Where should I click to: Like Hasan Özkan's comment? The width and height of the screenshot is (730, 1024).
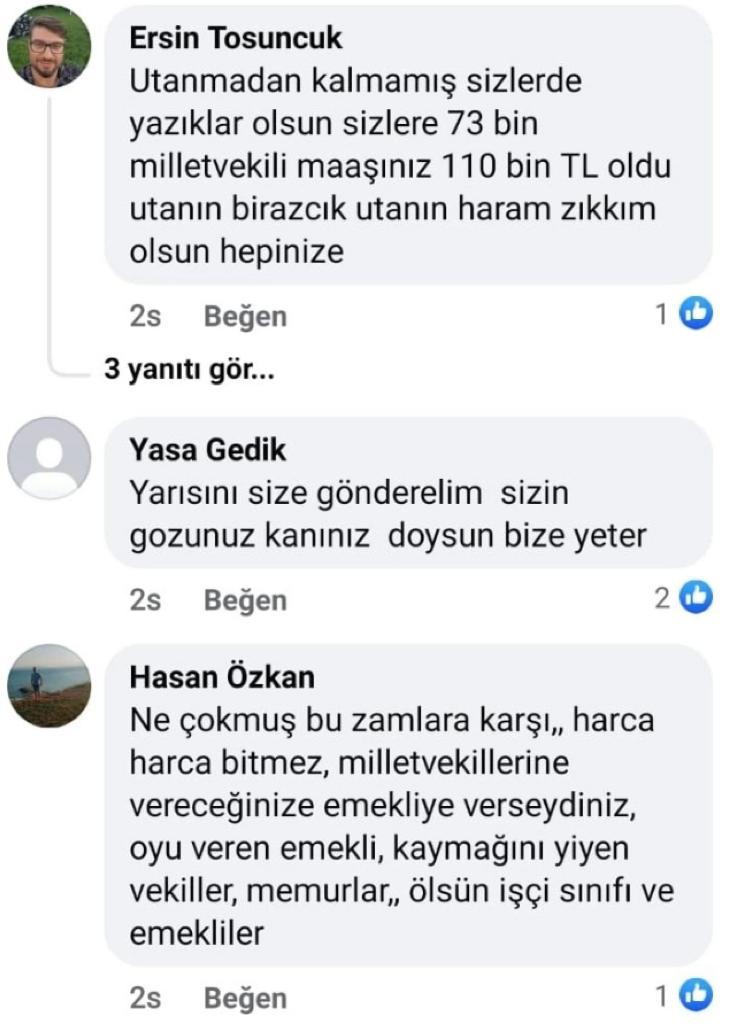(245, 997)
